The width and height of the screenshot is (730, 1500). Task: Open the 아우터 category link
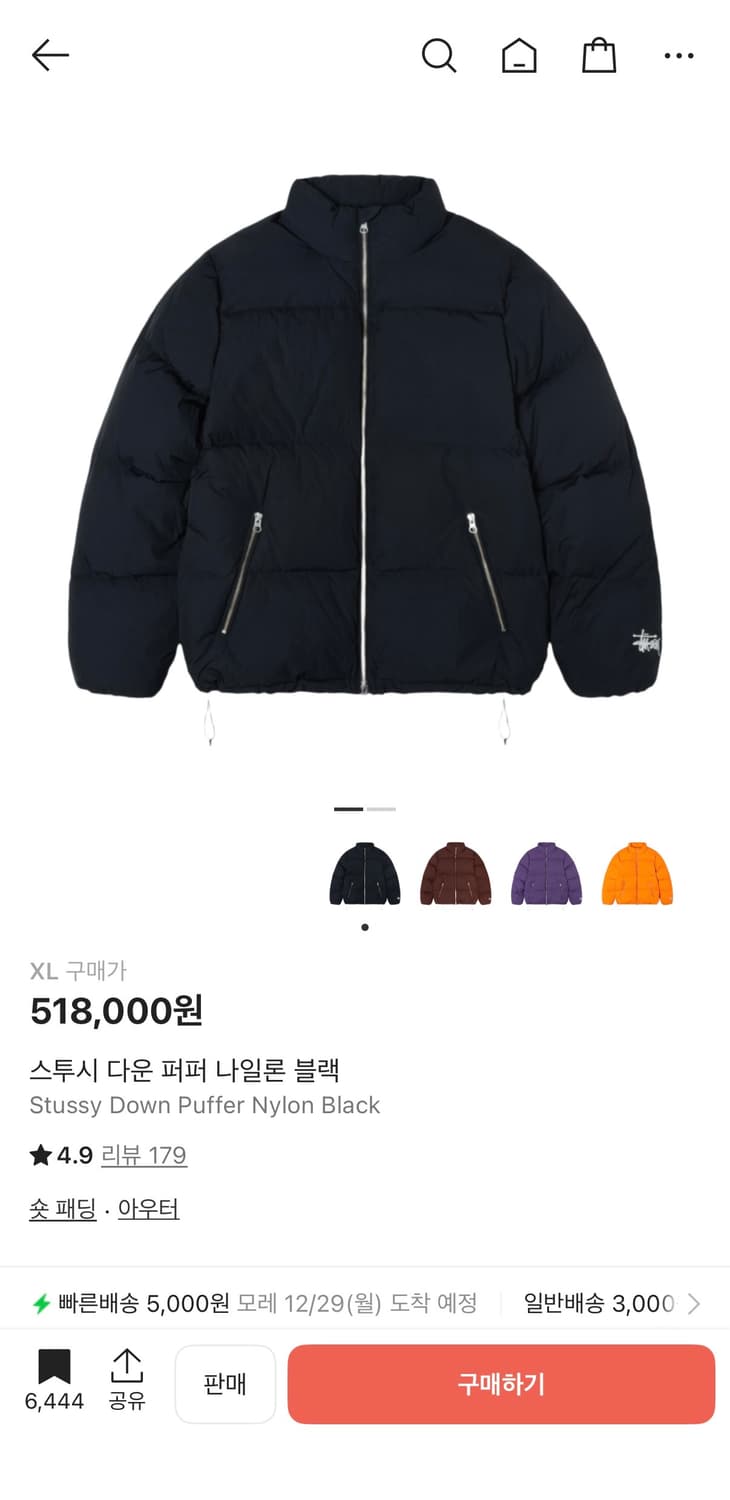click(148, 1208)
